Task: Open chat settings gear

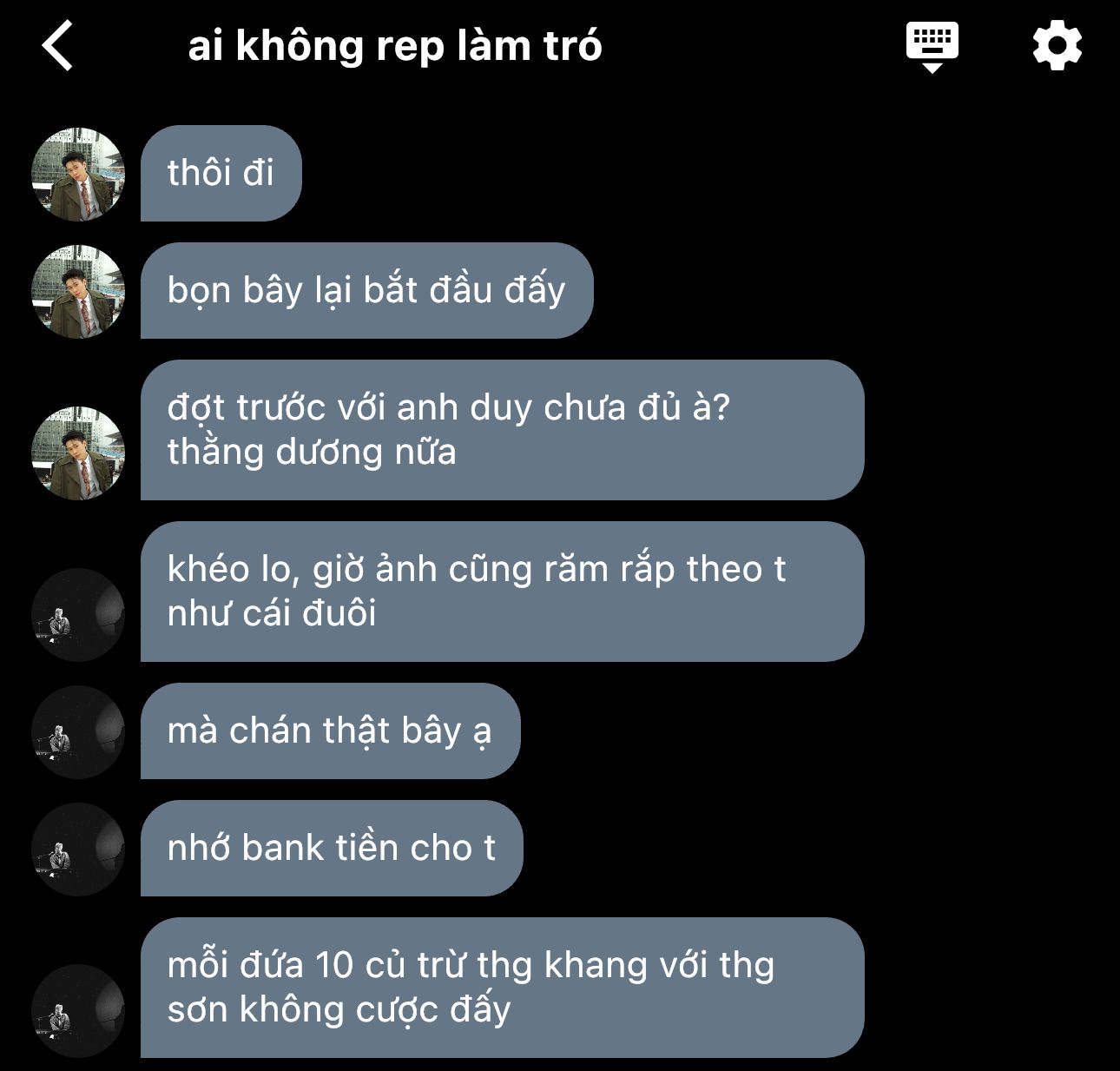Action: pyautogui.click(x=1057, y=46)
